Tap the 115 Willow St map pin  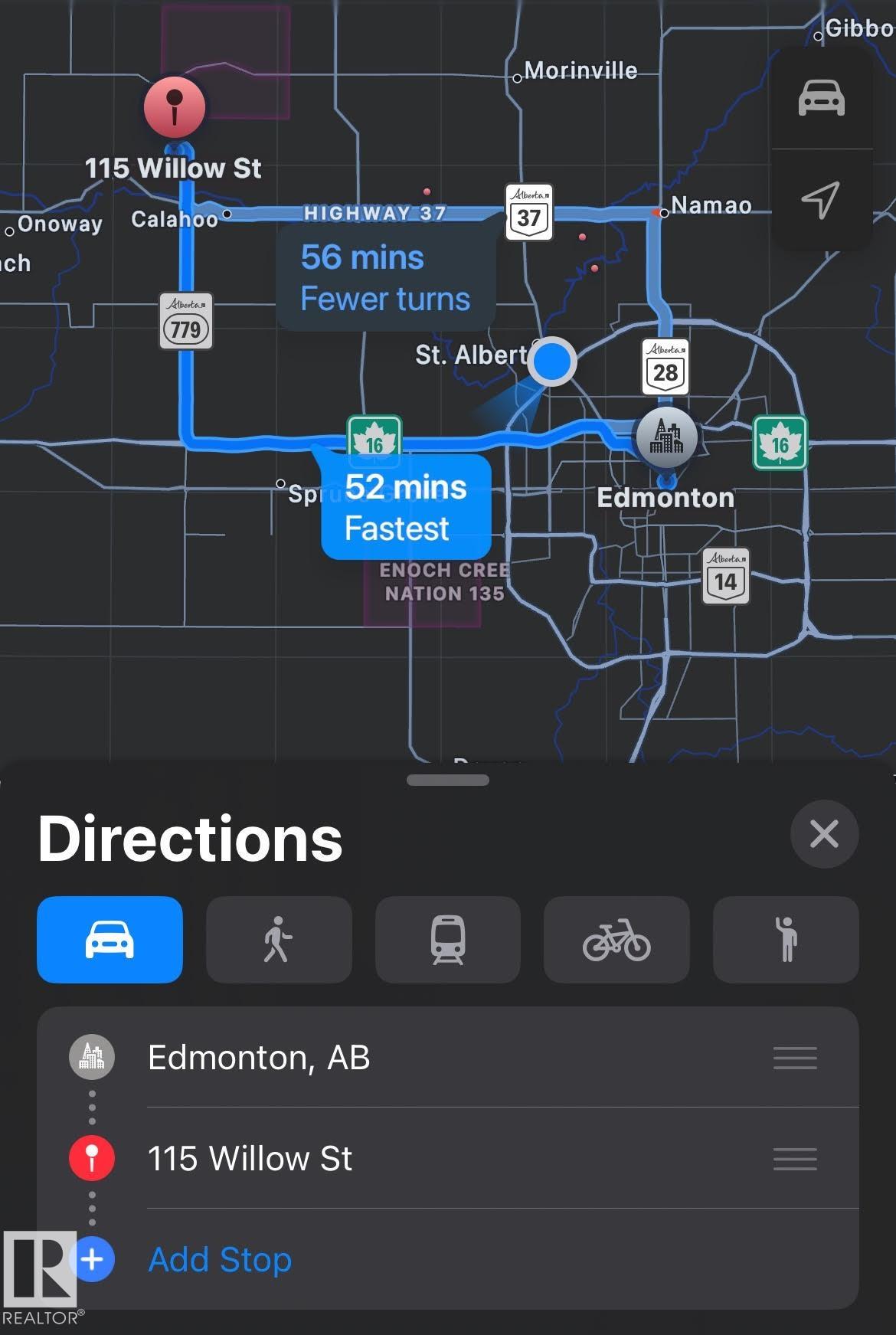point(175,106)
